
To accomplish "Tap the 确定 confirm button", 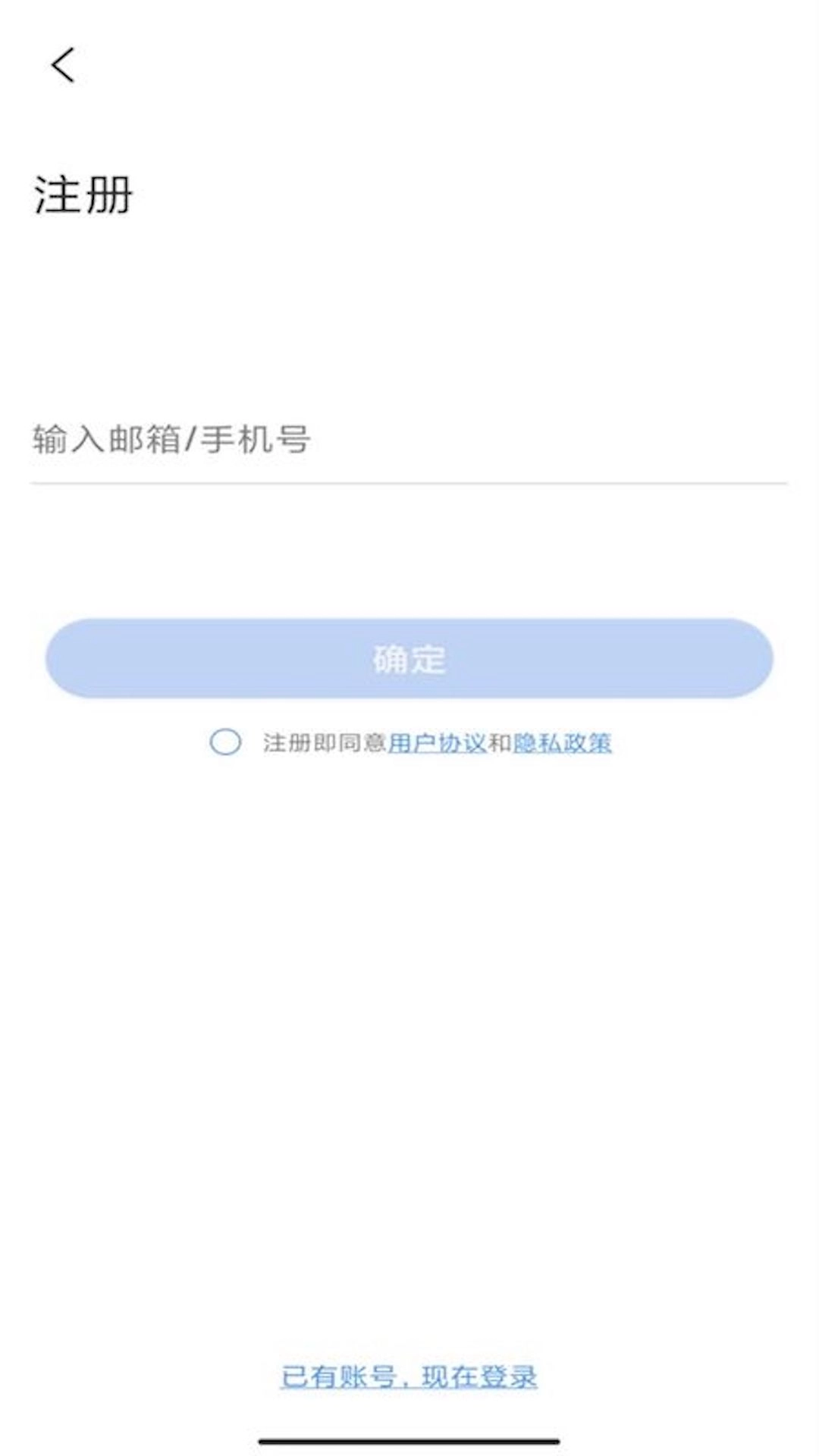I will 409,658.
